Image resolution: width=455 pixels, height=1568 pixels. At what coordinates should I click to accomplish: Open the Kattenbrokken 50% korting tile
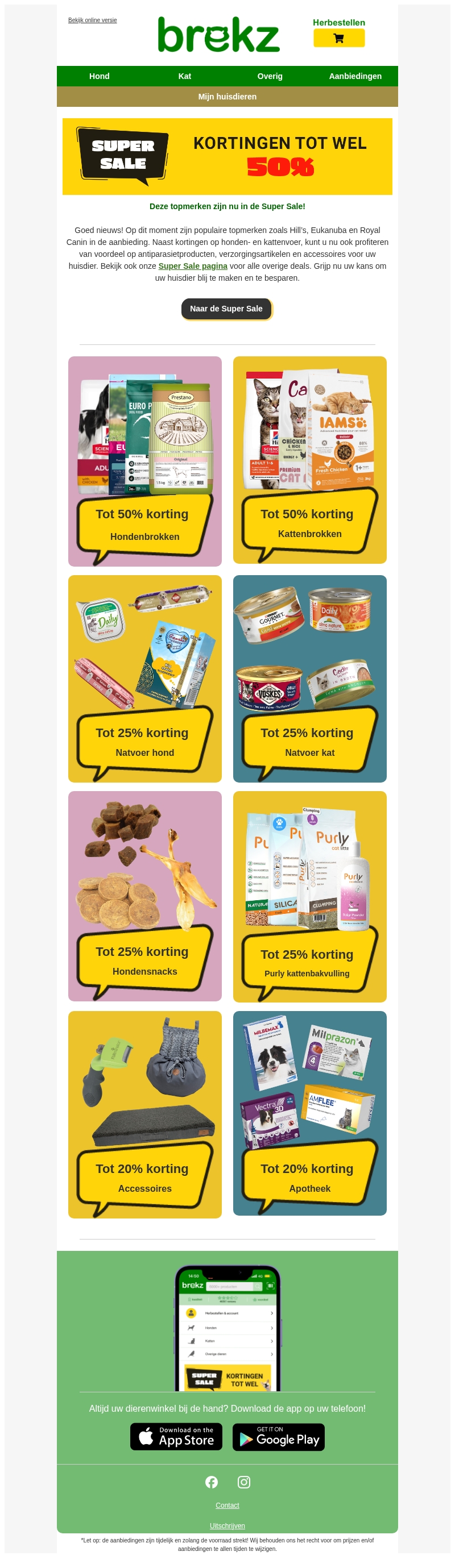309,460
